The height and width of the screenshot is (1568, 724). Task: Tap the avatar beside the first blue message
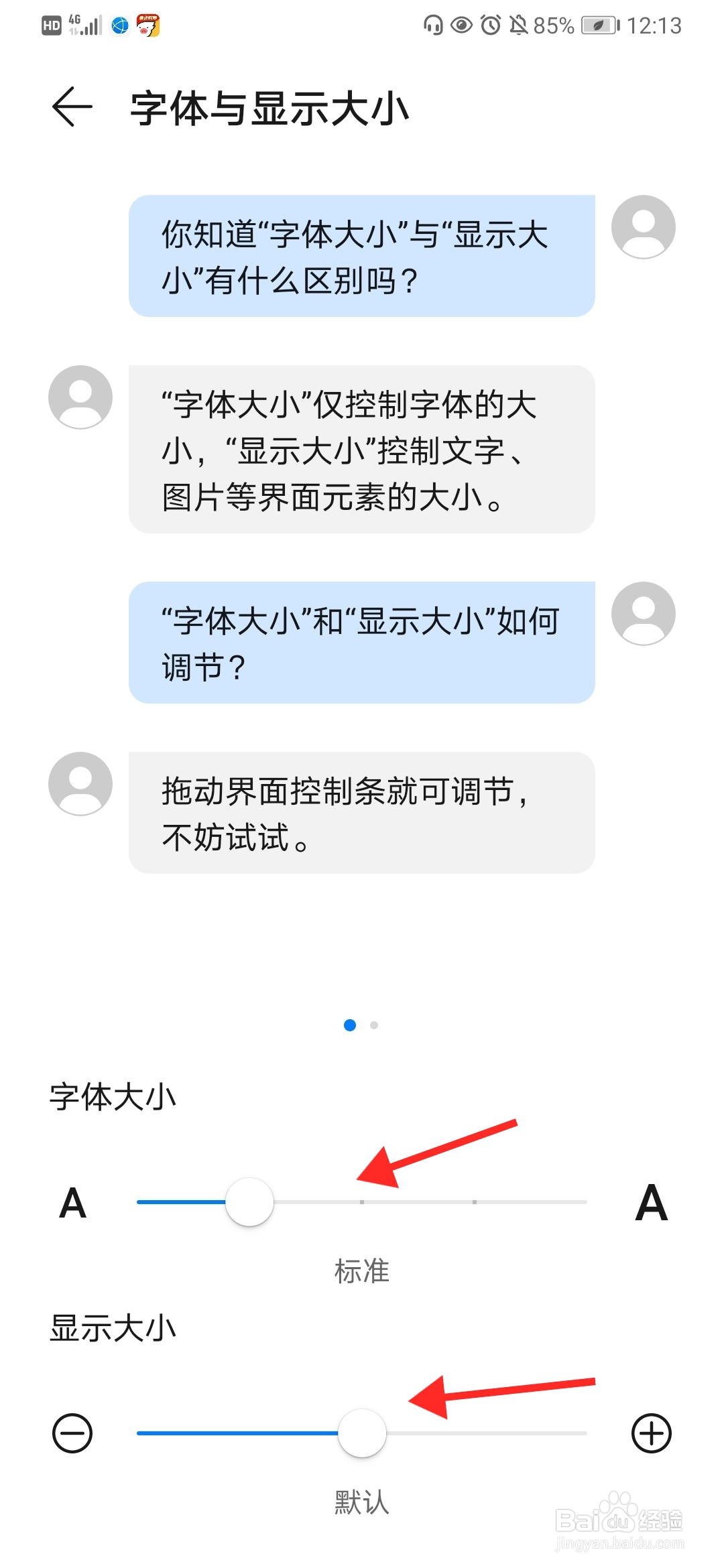click(643, 226)
